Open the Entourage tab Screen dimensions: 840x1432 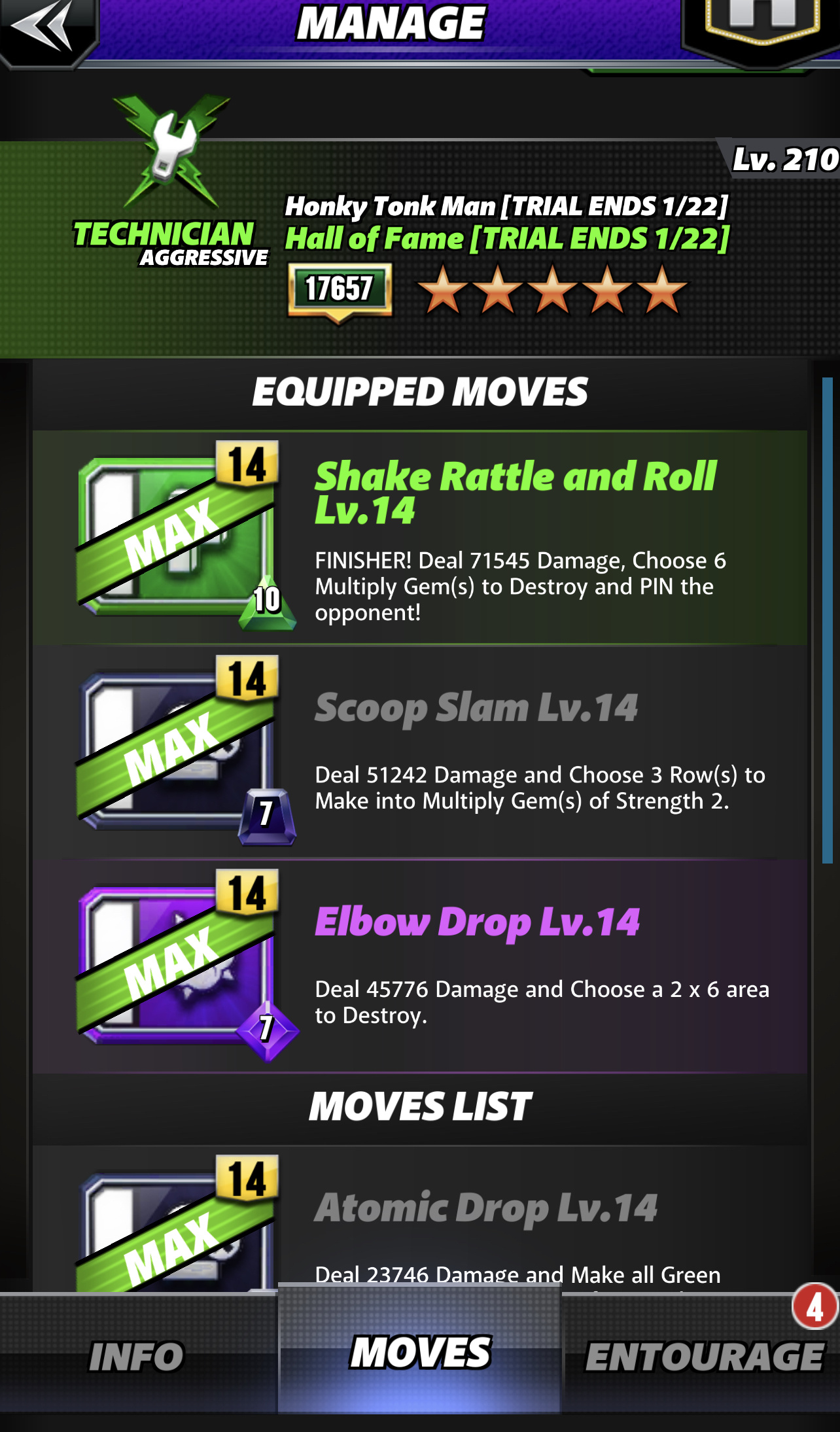[x=703, y=1356]
